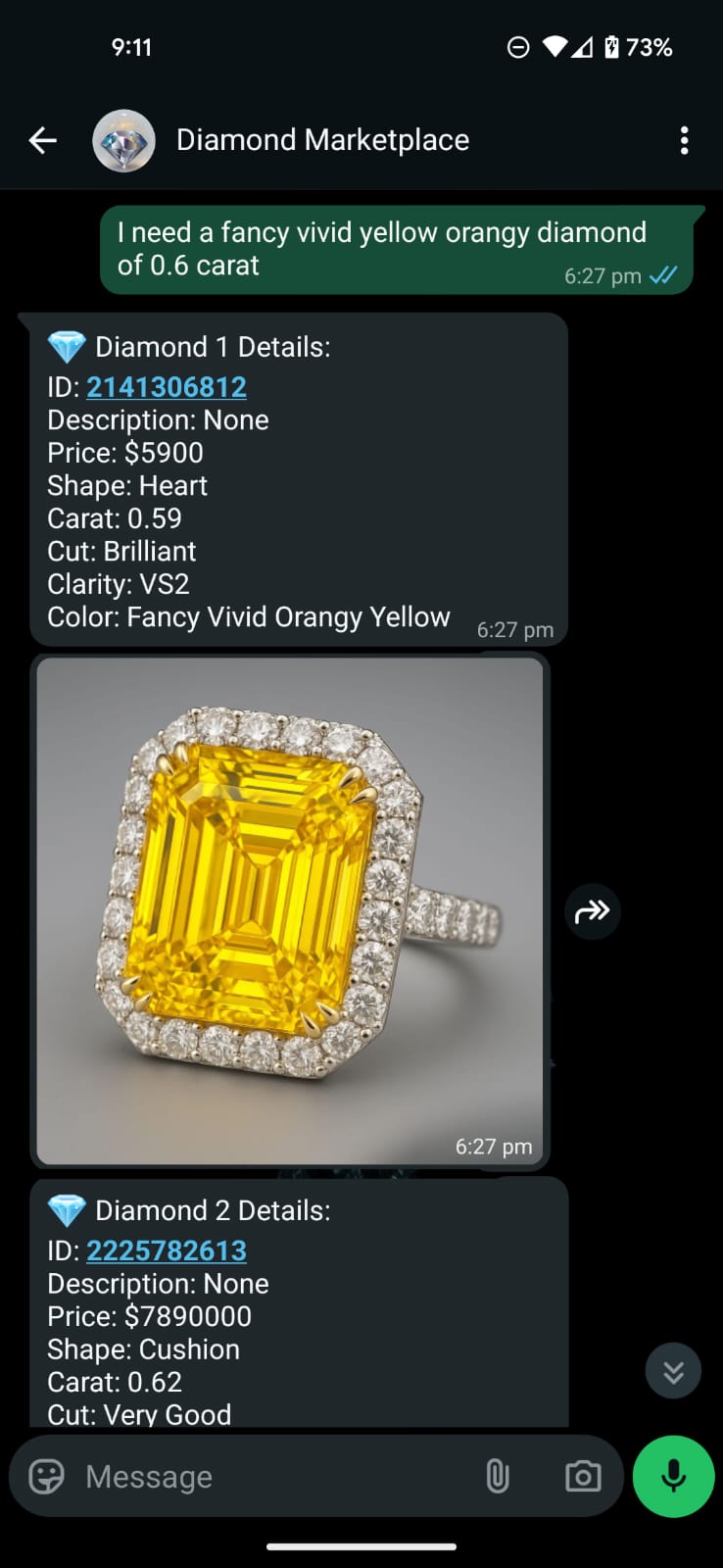Image resolution: width=723 pixels, height=1568 pixels.
Task: Forward the yellow diamond ring image
Action: pos(592,911)
